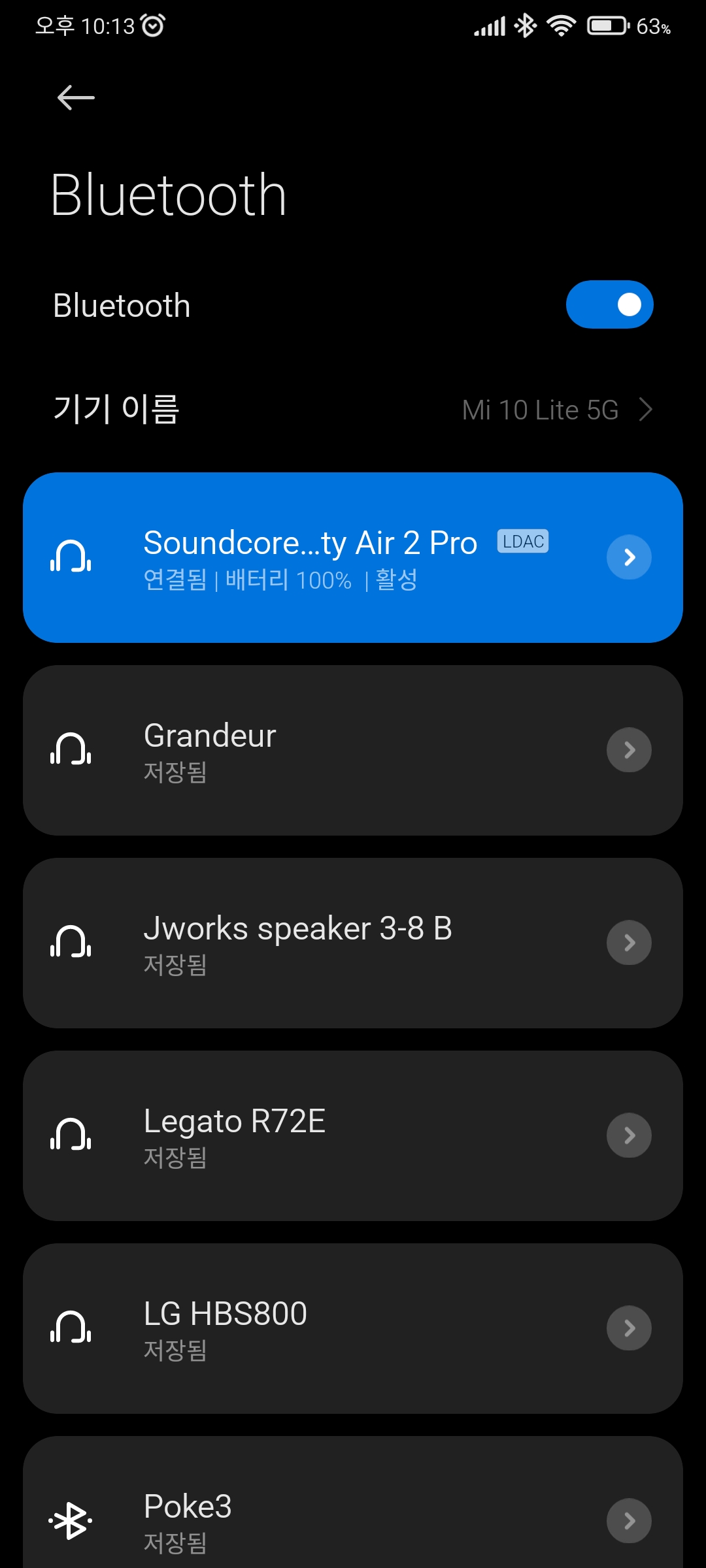The height and width of the screenshot is (1568, 706).
Task: Connect to the saved Poke3 device
Action: coord(353,1503)
